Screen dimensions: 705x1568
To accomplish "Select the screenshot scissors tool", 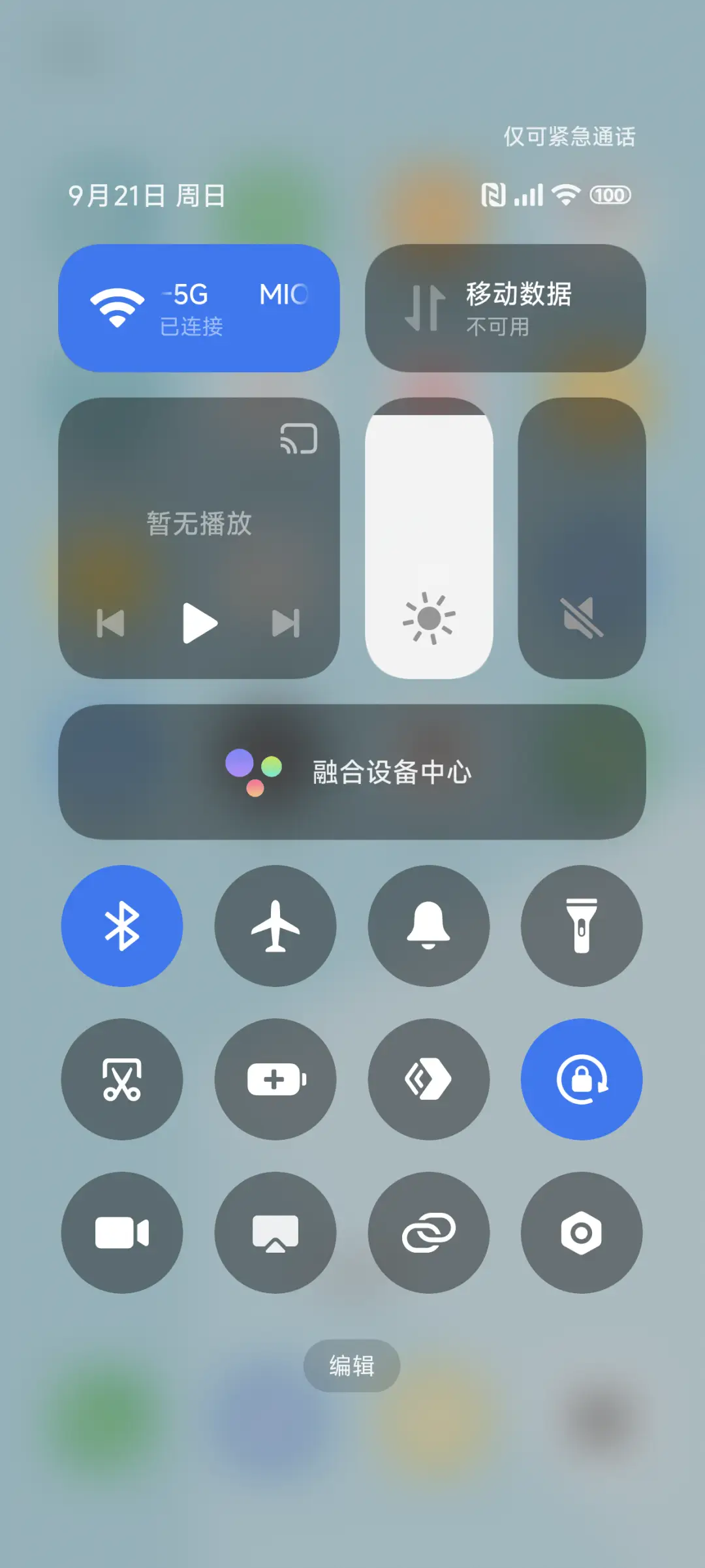I will point(122,1079).
